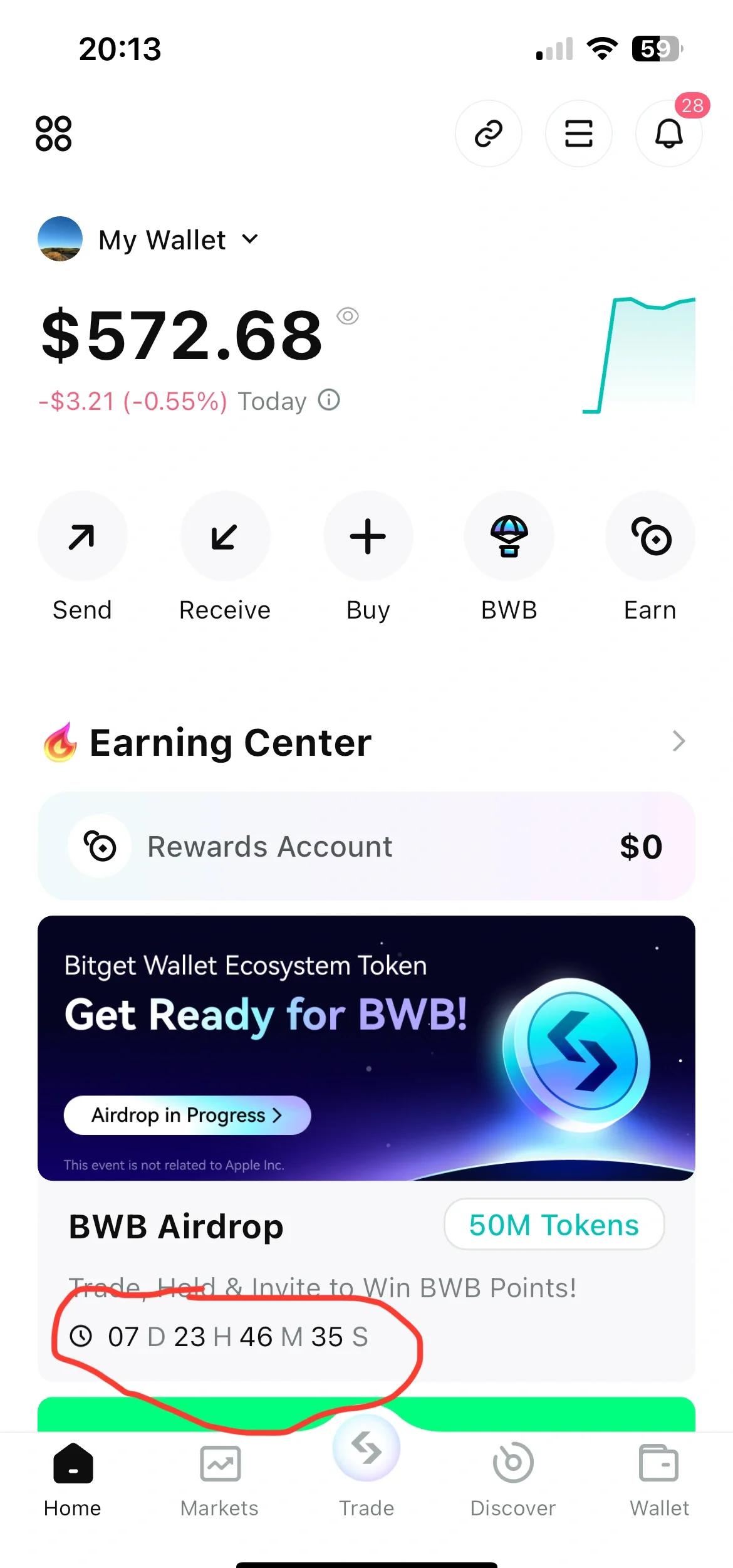733x1568 pixels.
Task: Tap the Send button
Action: click(82, 537)
